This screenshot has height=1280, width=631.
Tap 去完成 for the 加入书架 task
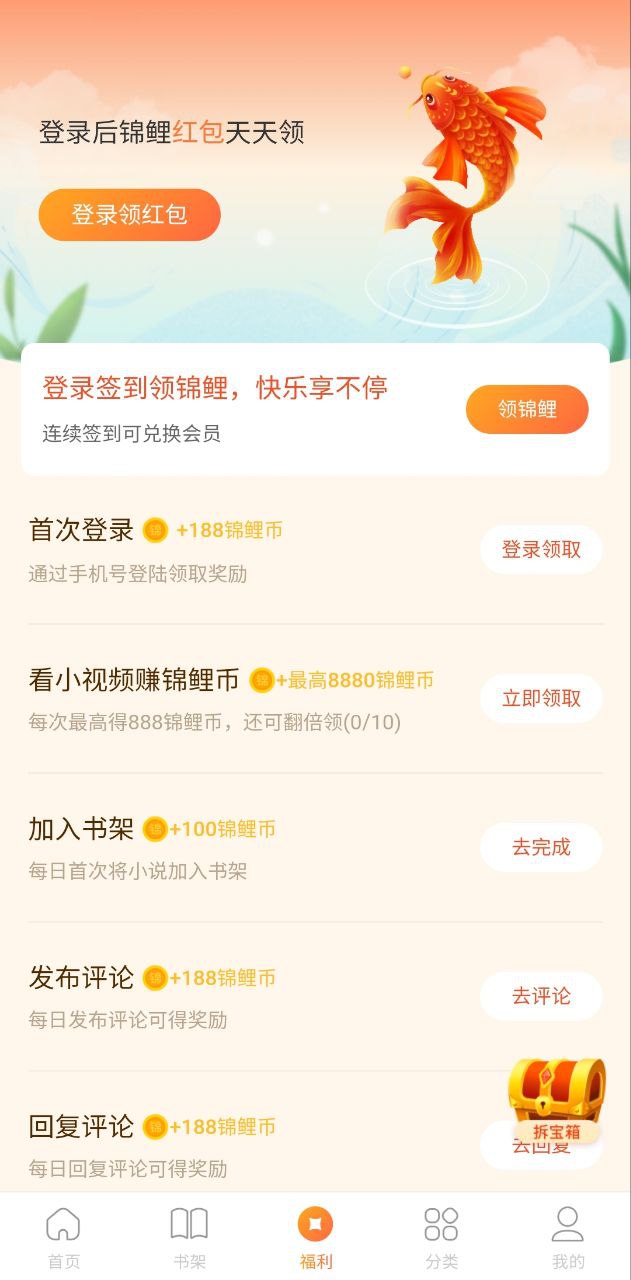coord(541,847)
